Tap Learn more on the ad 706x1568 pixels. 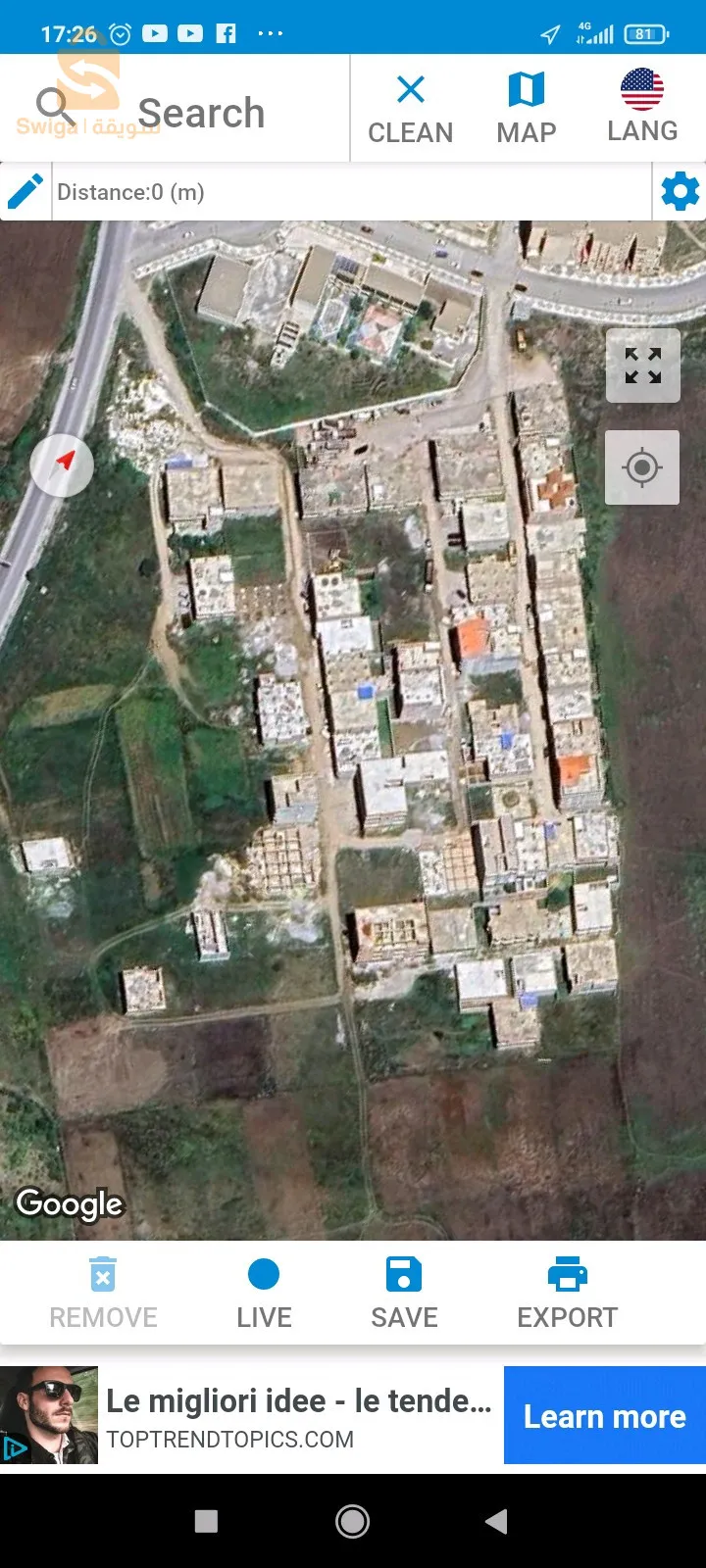[605, 1416]
